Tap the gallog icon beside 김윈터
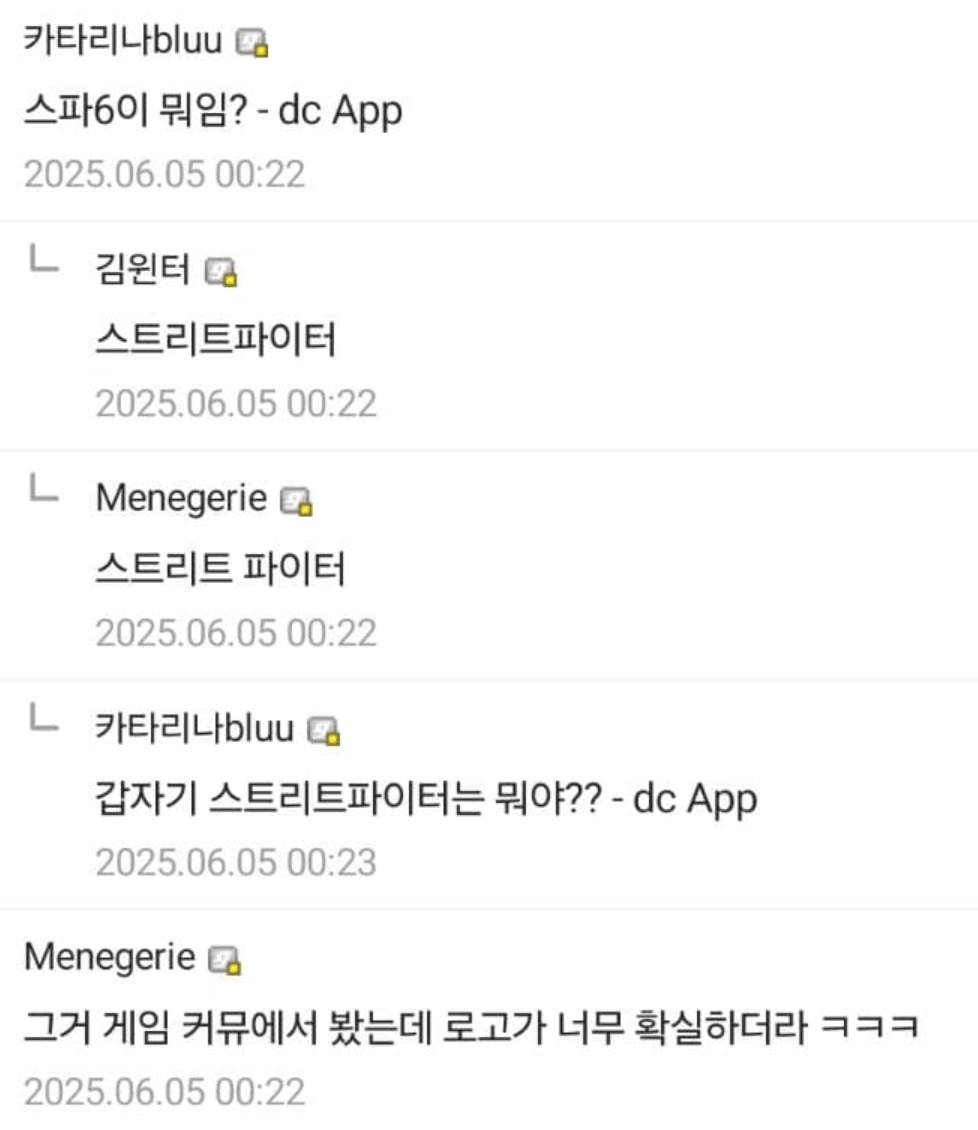The width and height of the screenshot is (978, 1130). click(x=221, y=272)
